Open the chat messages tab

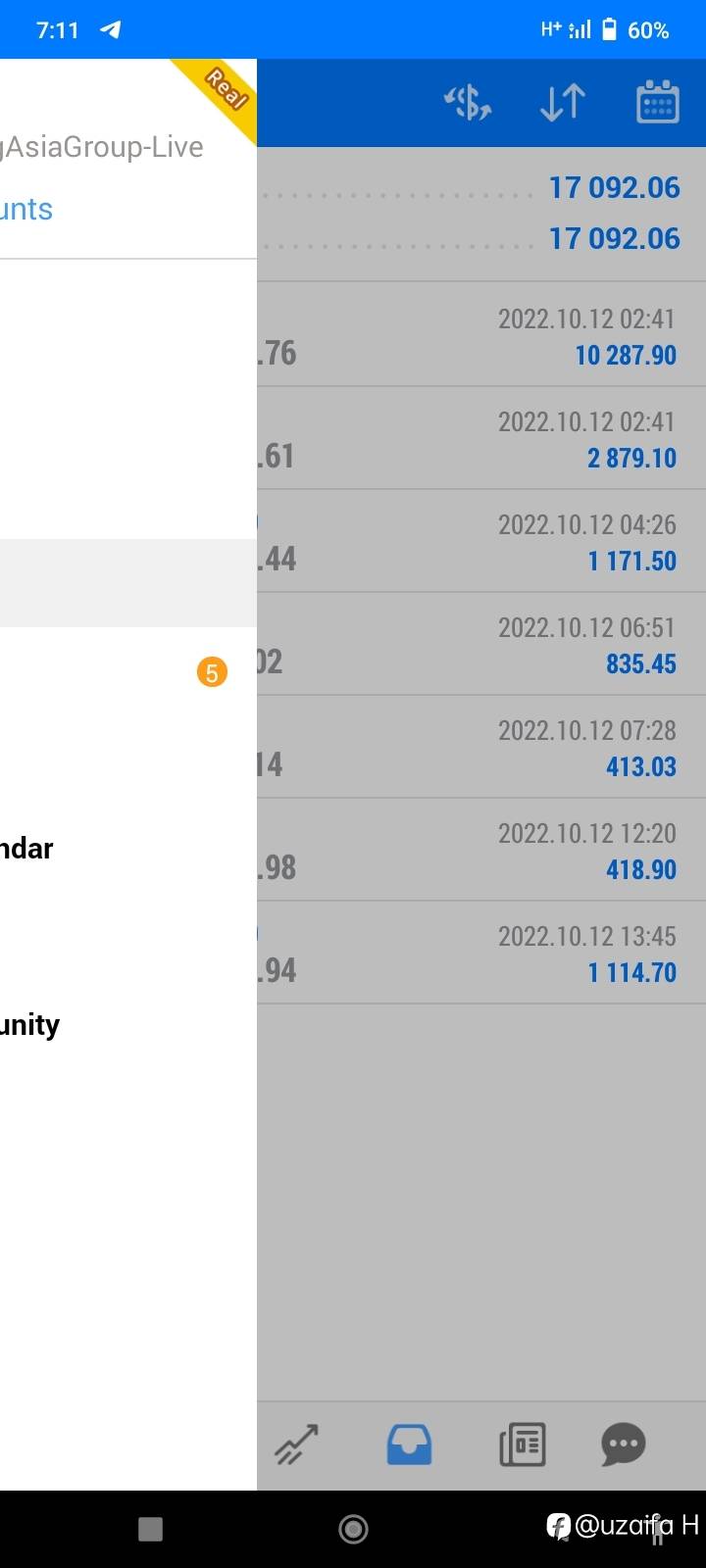pos(624,1445)
